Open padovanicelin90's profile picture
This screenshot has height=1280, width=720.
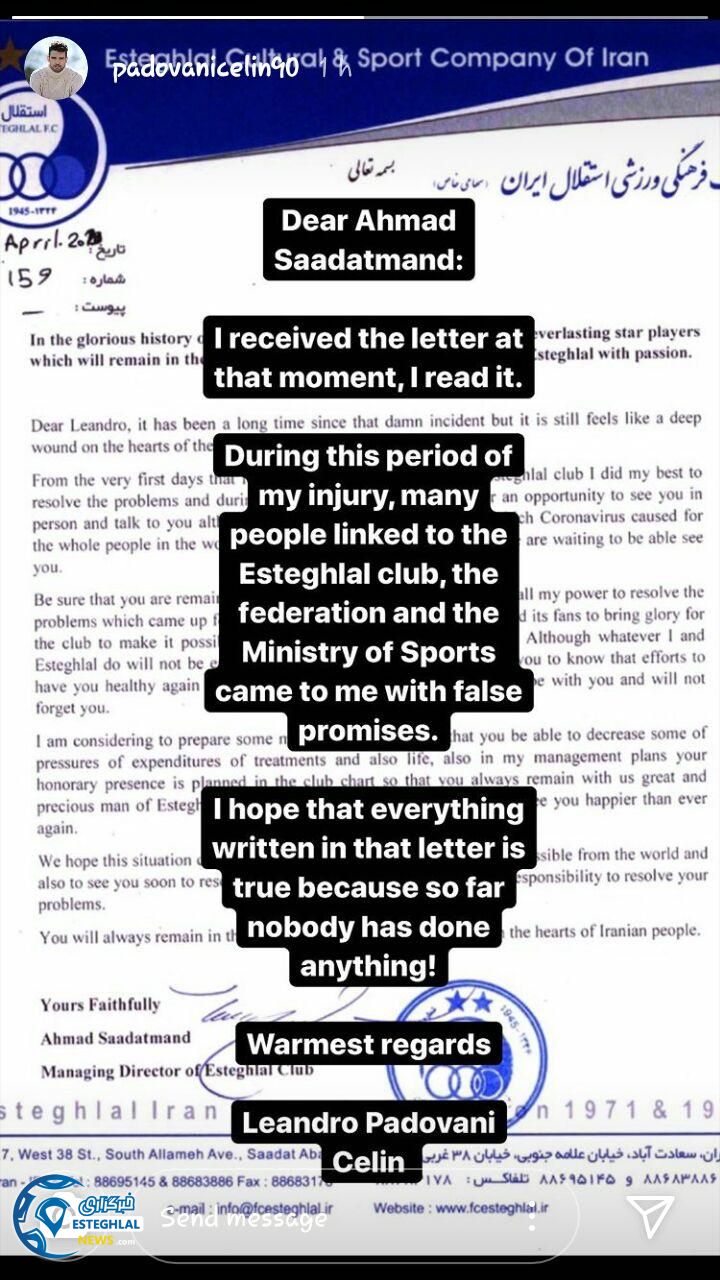(56, 68)
